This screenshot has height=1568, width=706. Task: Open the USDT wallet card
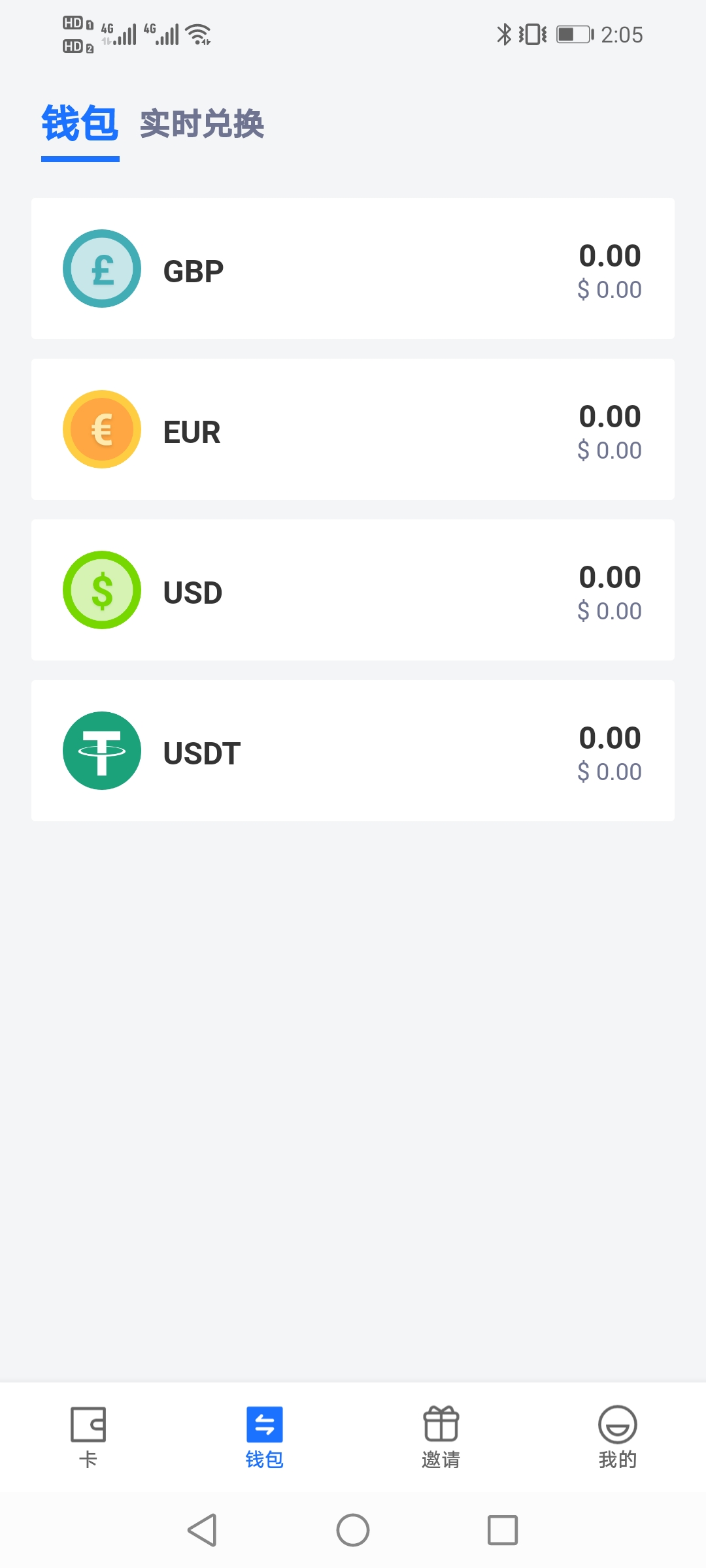(353, 751)
